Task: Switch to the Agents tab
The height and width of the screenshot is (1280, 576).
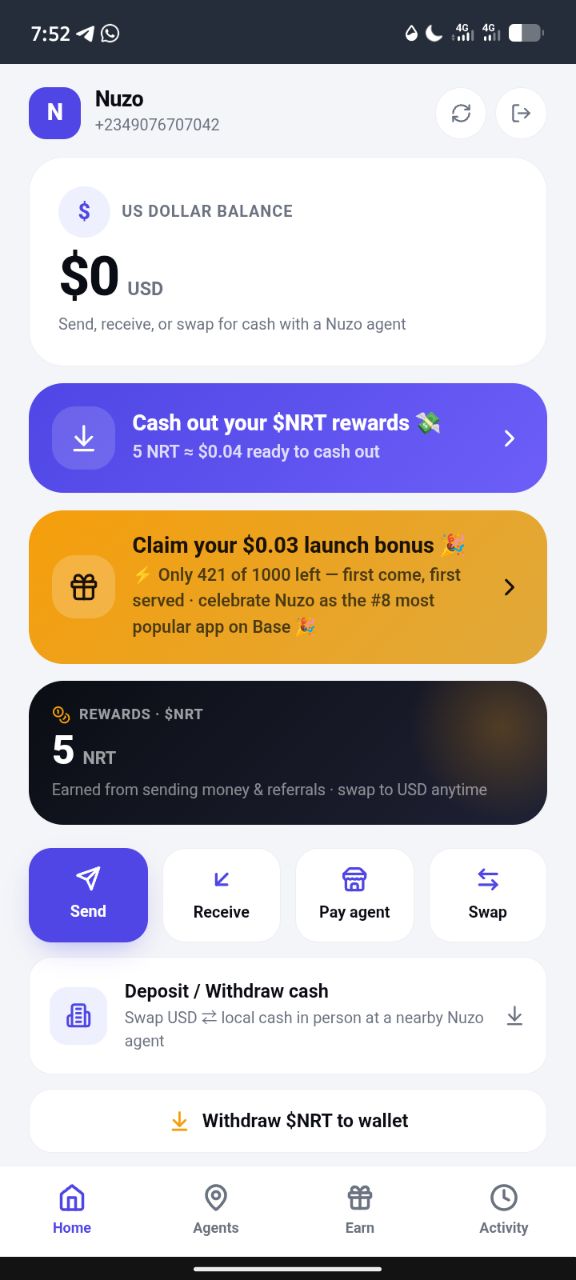Action: coord(216,1210)
